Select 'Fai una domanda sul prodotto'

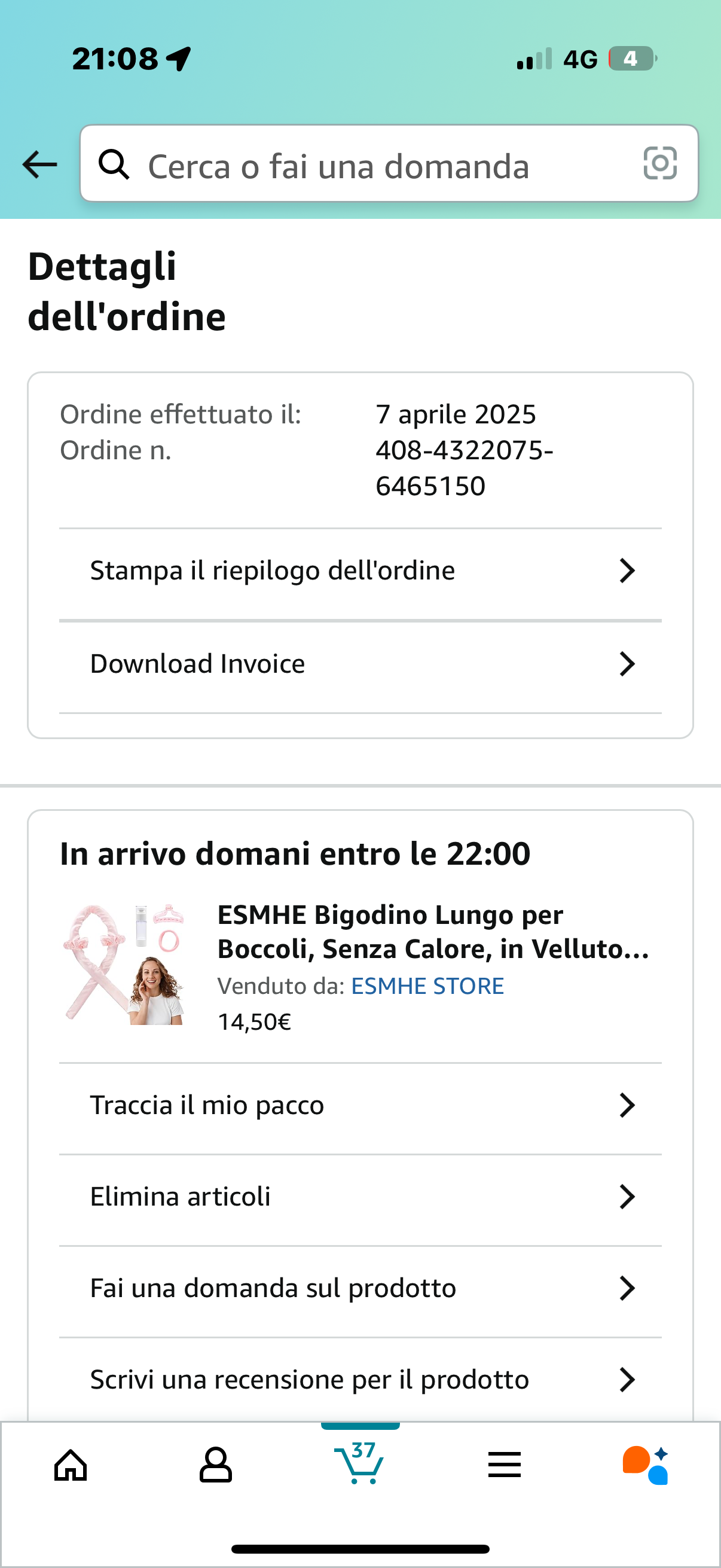point(360,1288)
